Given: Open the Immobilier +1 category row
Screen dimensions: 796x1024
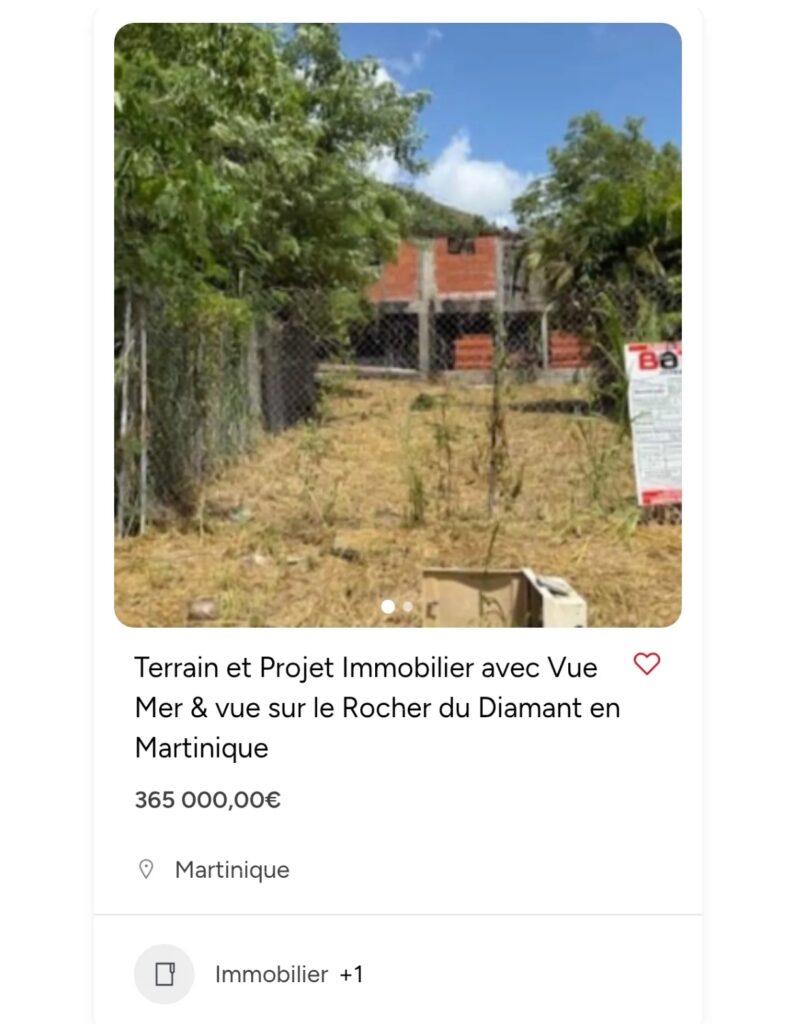Looking at the screenshot, I should (x=288, y=974).
